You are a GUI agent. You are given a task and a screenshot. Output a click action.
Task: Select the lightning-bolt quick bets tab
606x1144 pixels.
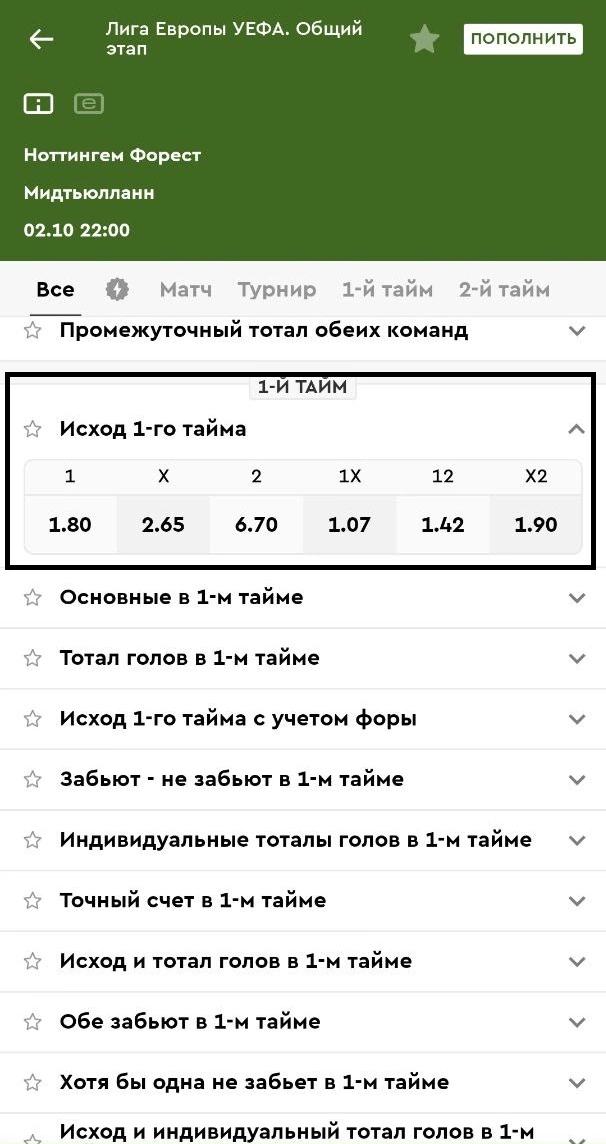(117, 290)
